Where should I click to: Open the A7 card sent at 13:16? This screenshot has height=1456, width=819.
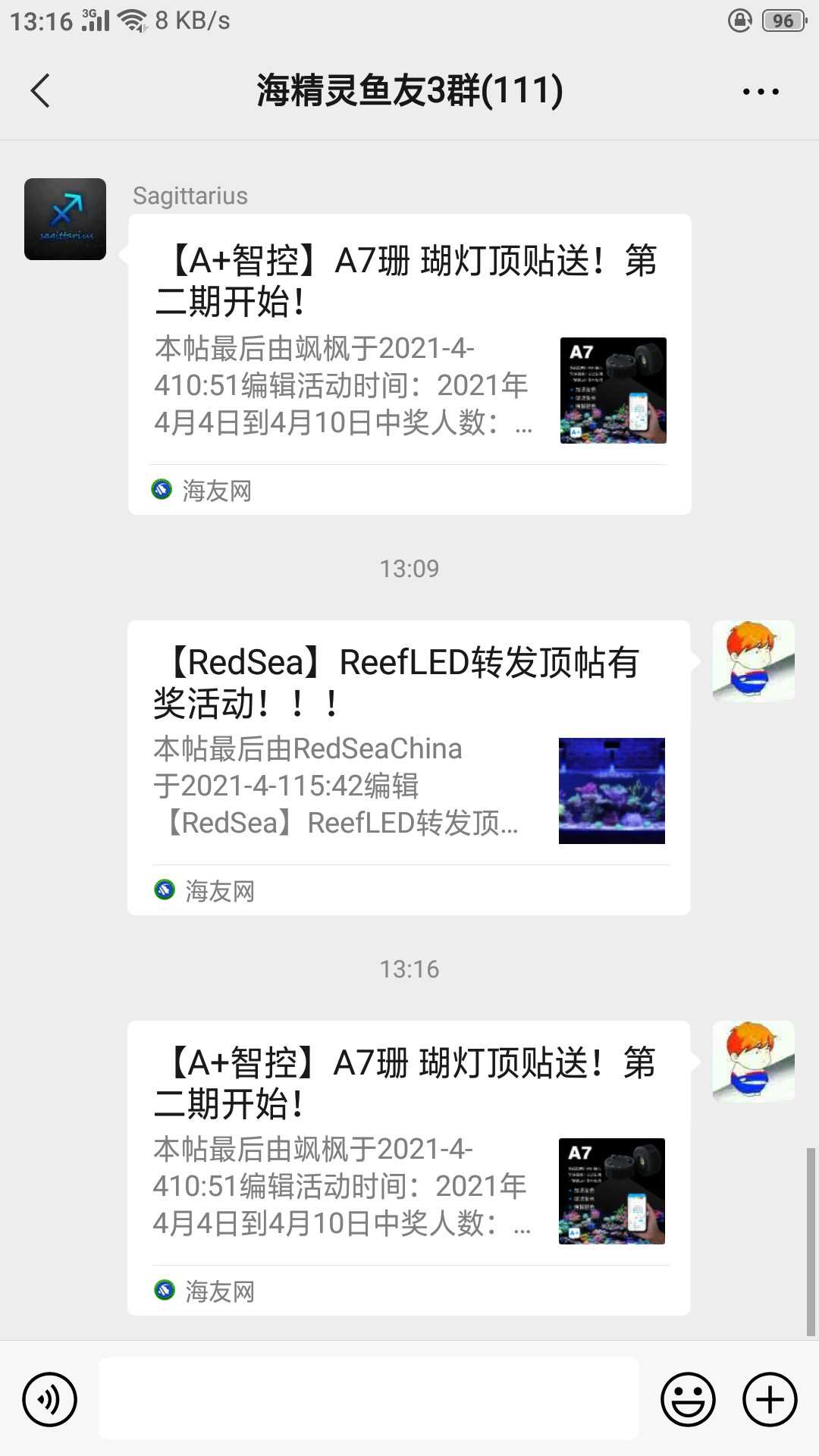pos(409,1167)
